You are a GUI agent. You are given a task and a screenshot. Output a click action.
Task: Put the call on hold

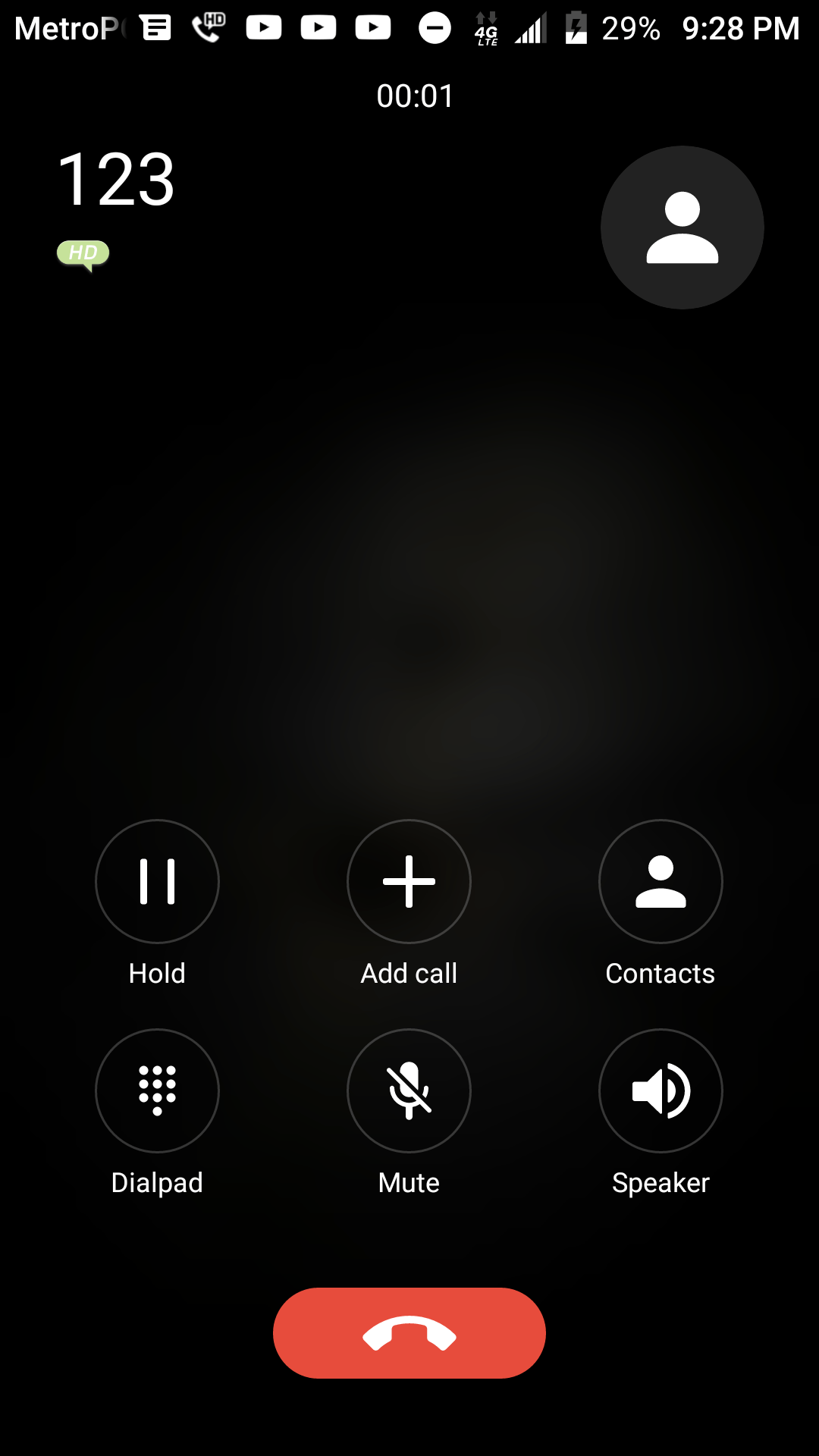[x=157, y=881]
